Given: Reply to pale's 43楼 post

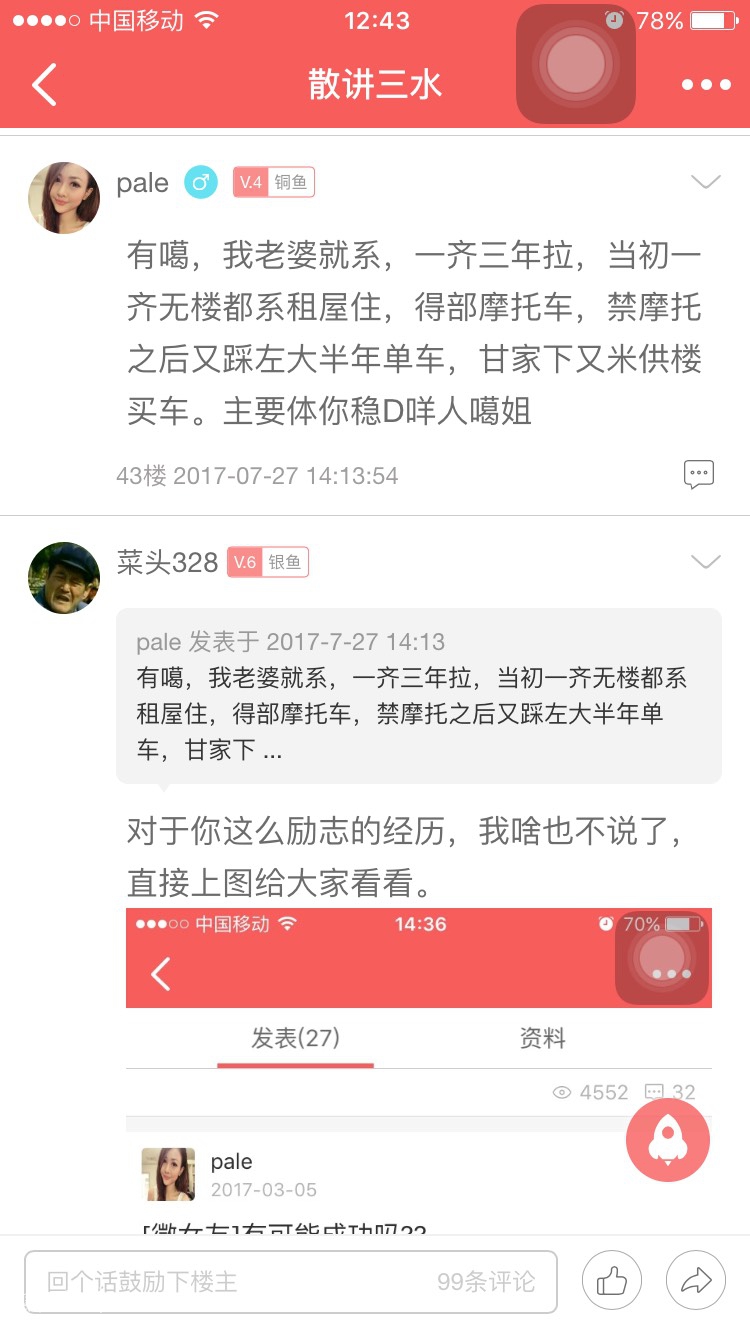Looking at the screenshot, I should (x=699, y=474).
